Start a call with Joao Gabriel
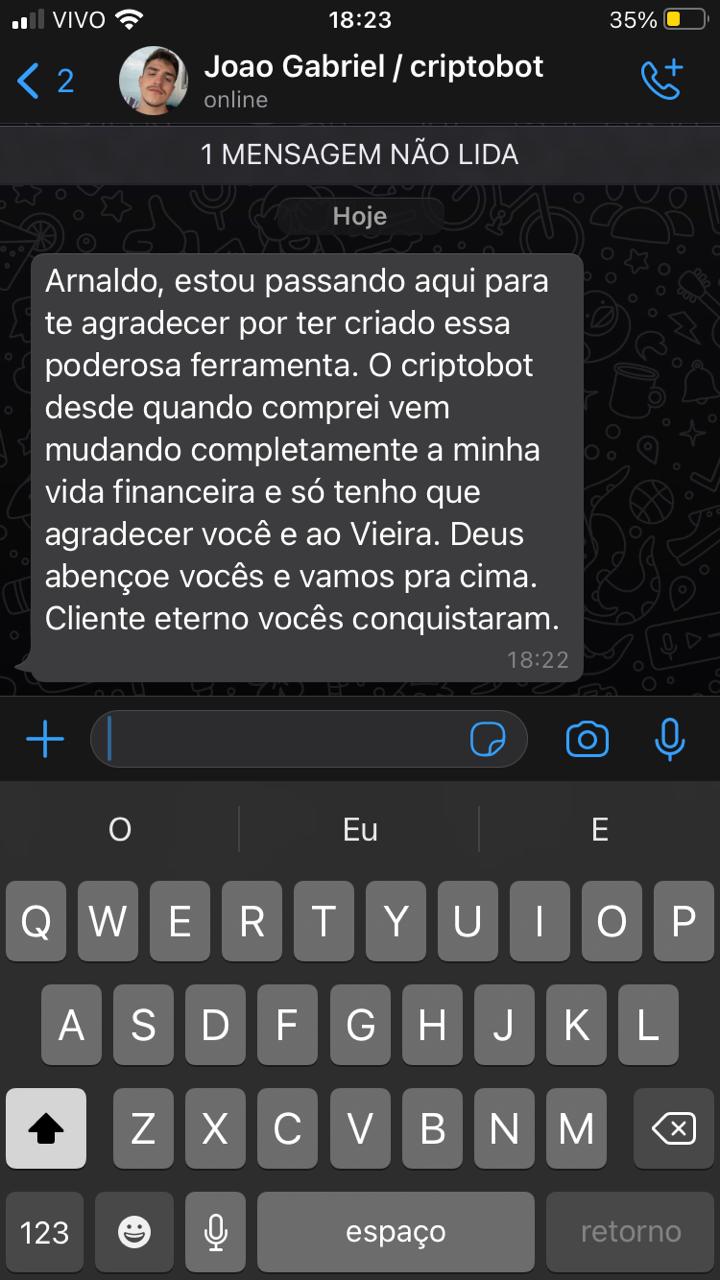The height and width of the screenshot is (1280, 720). pos(661,80)
